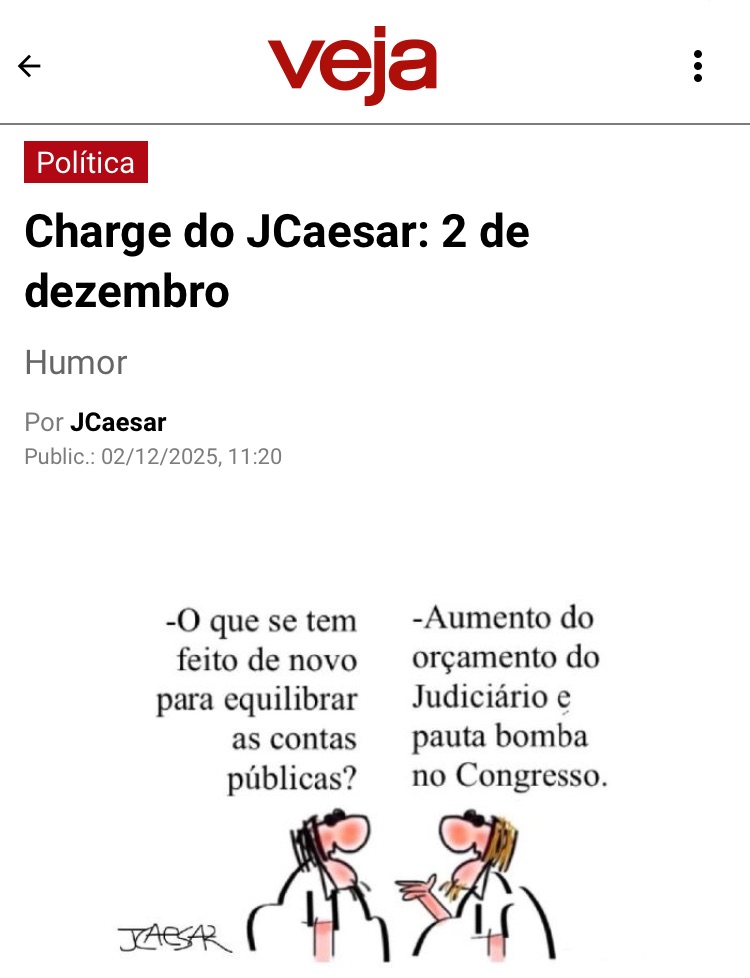Open author JCaesar's page
This screenshot has width=750, height=978.
[118, 423]
